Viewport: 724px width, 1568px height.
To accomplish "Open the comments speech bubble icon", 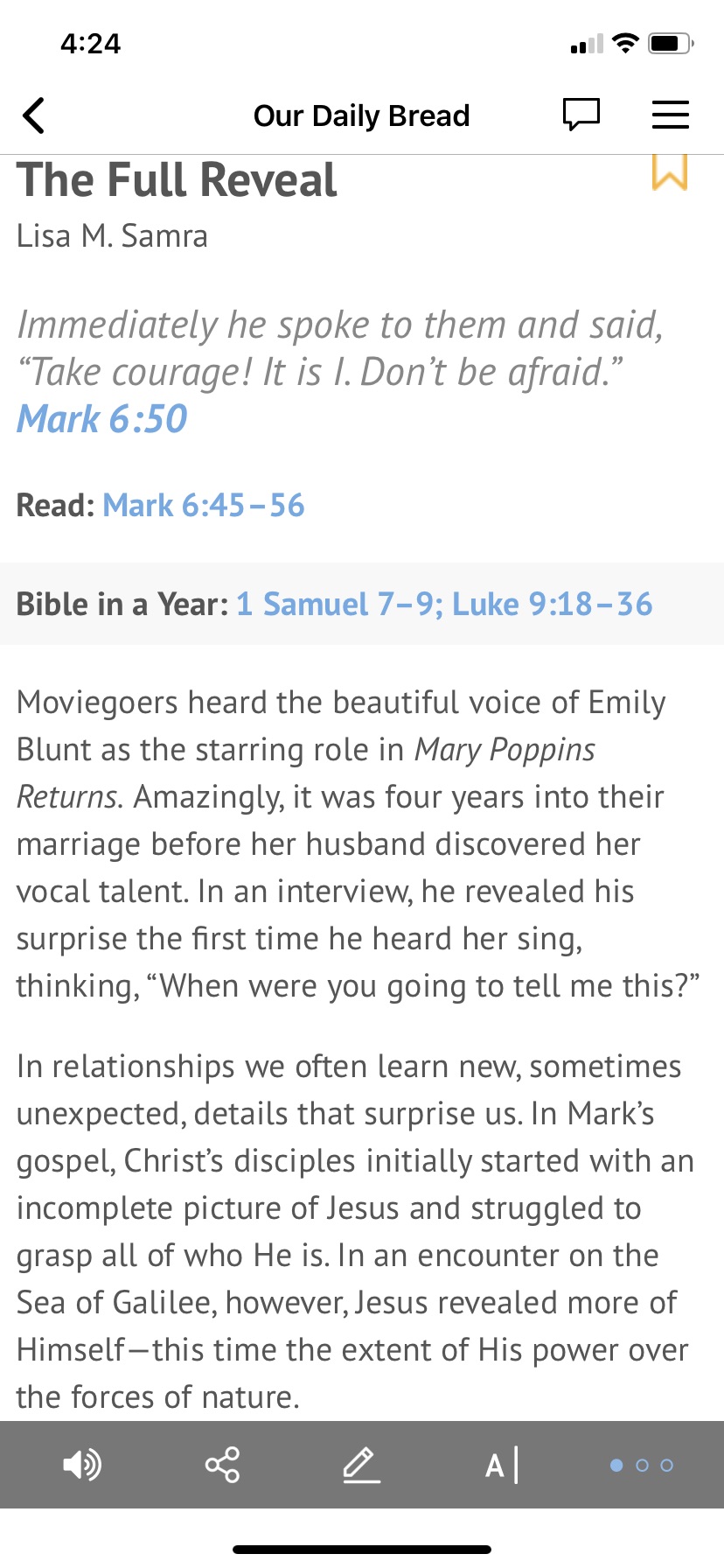I will pyautogui.click(x=581, y=115).
